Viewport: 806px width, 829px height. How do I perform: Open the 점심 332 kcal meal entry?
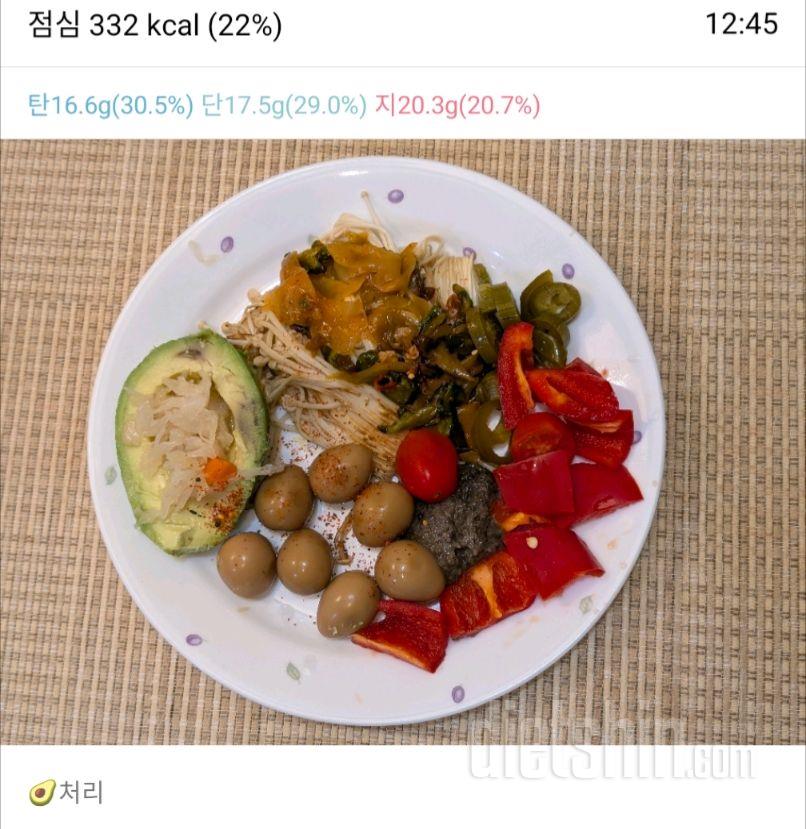point(155,26)
